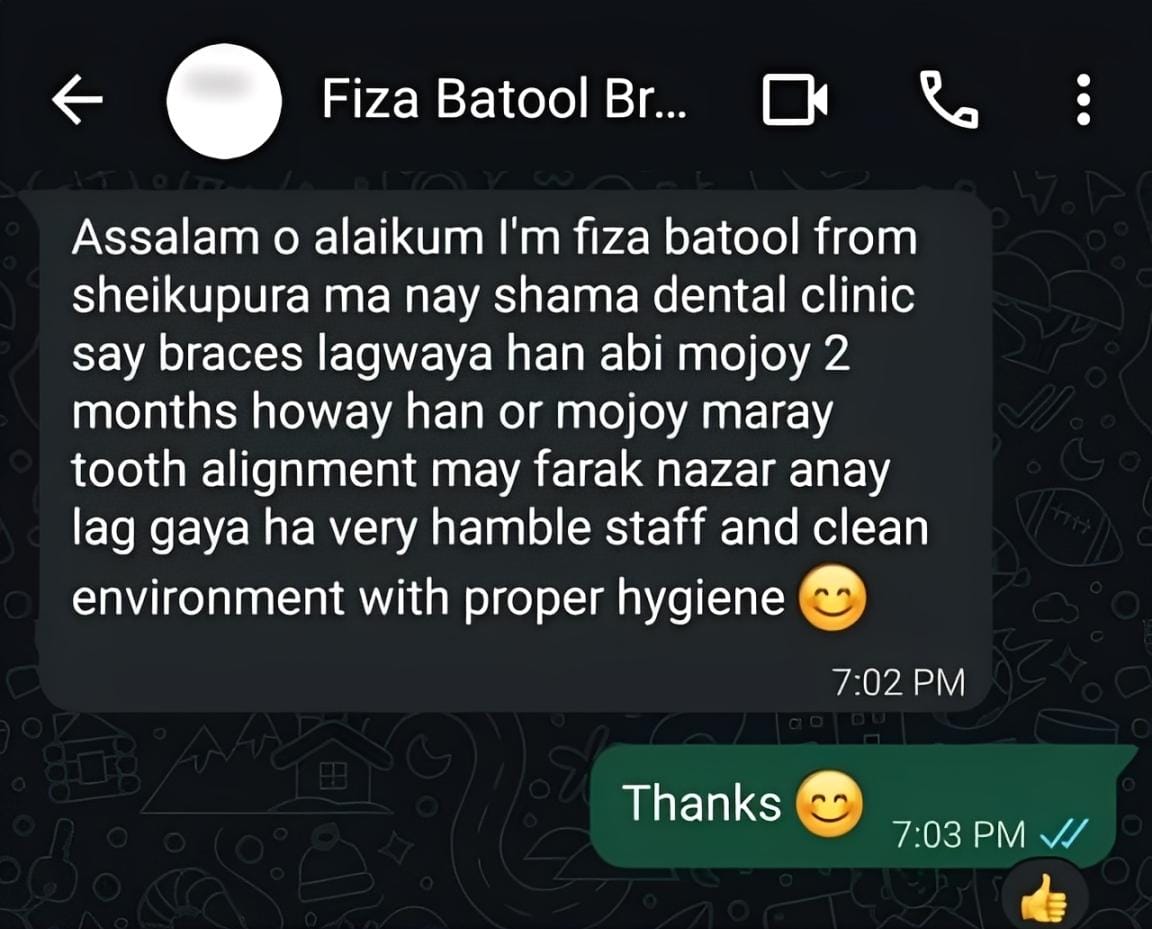This screenshot has width=1152, height=929.
Task: Open the overflow menu
Action: coord(1082,102)
